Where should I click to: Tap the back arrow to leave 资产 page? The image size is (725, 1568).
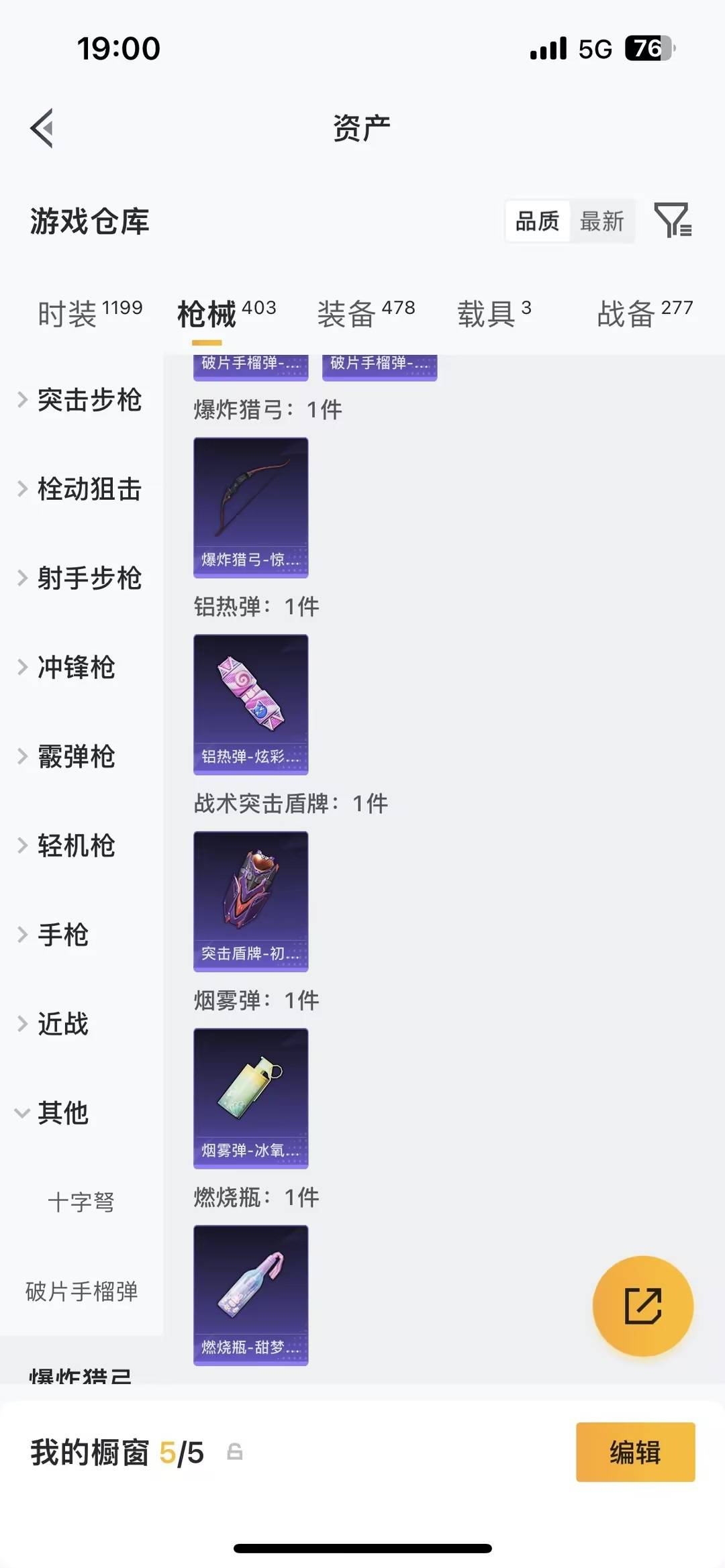[42, 127]
